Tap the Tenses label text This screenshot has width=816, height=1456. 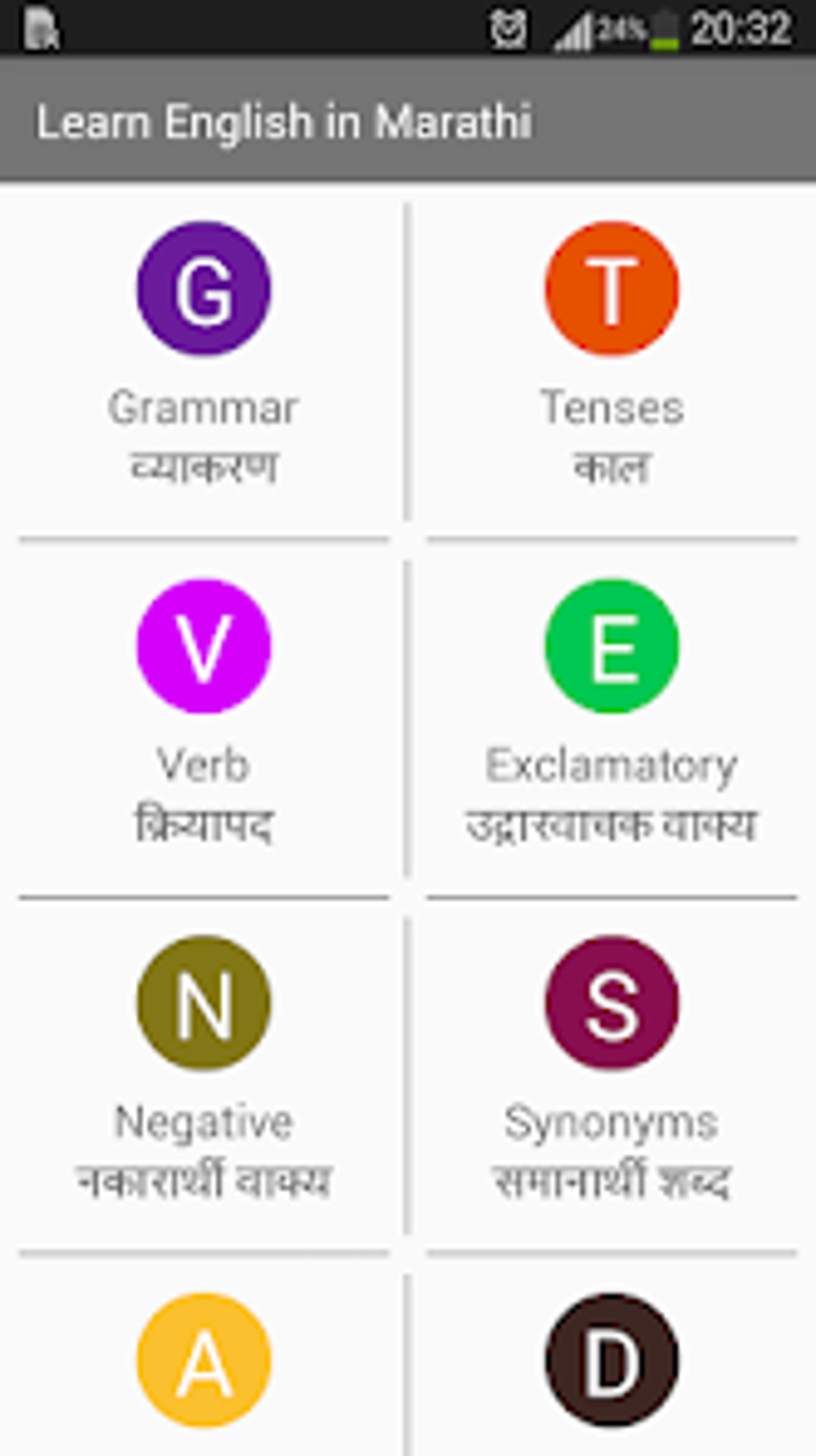pos(610,409)
